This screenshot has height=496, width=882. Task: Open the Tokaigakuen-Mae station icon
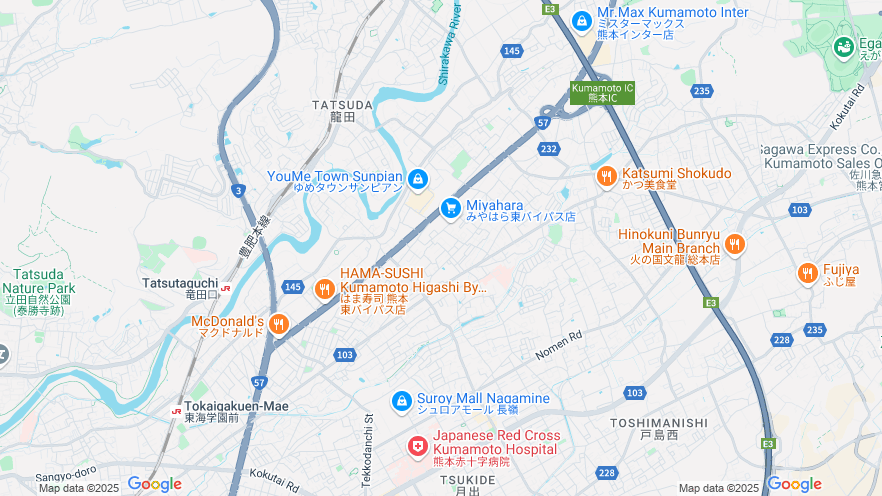tap(177, 411)
